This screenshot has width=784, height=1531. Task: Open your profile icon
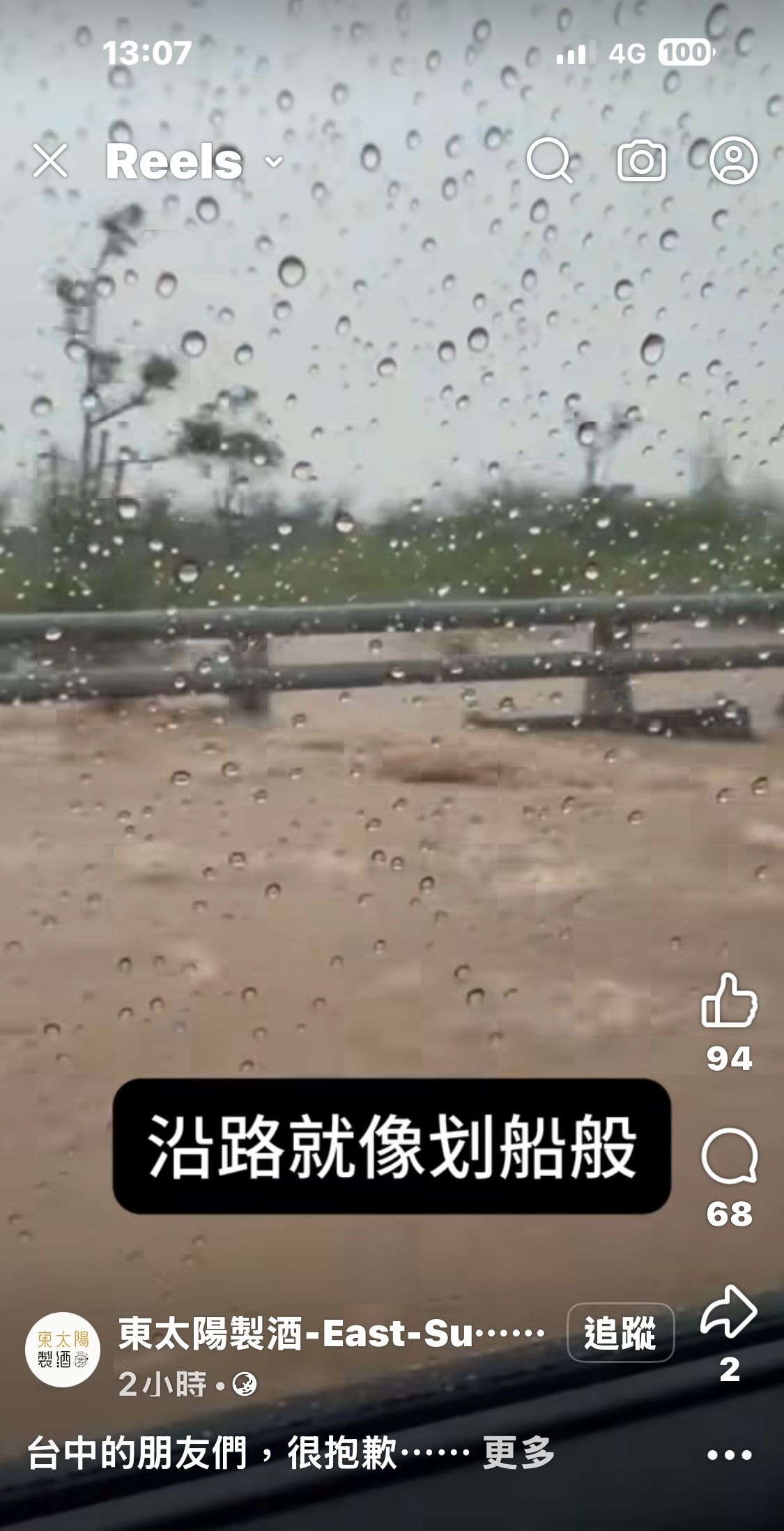tap(733, 160)
